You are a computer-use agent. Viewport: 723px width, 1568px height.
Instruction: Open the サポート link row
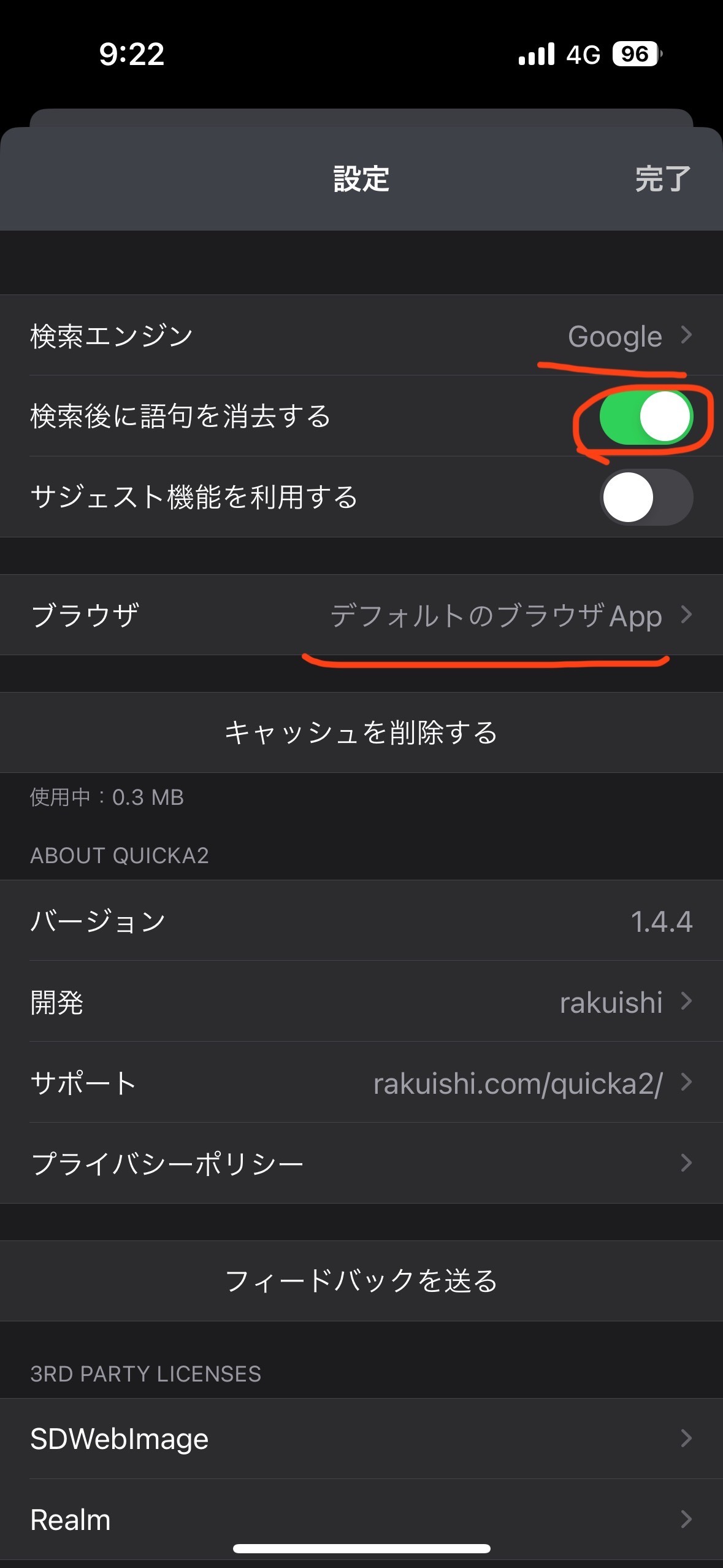(361, 1082)
